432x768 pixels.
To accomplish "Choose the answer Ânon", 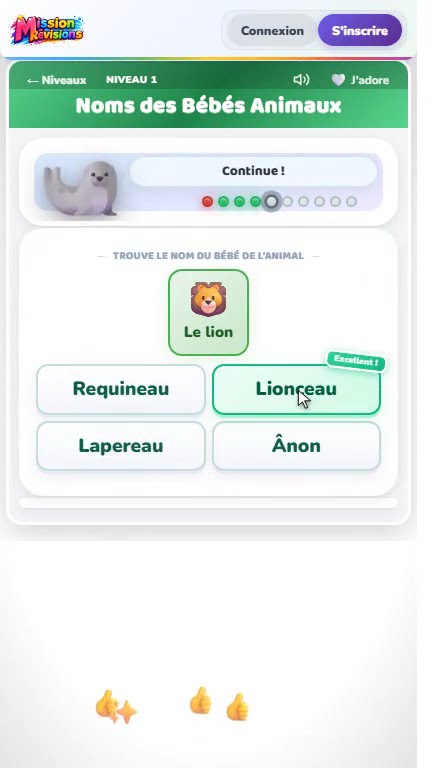I will (296, 446).
